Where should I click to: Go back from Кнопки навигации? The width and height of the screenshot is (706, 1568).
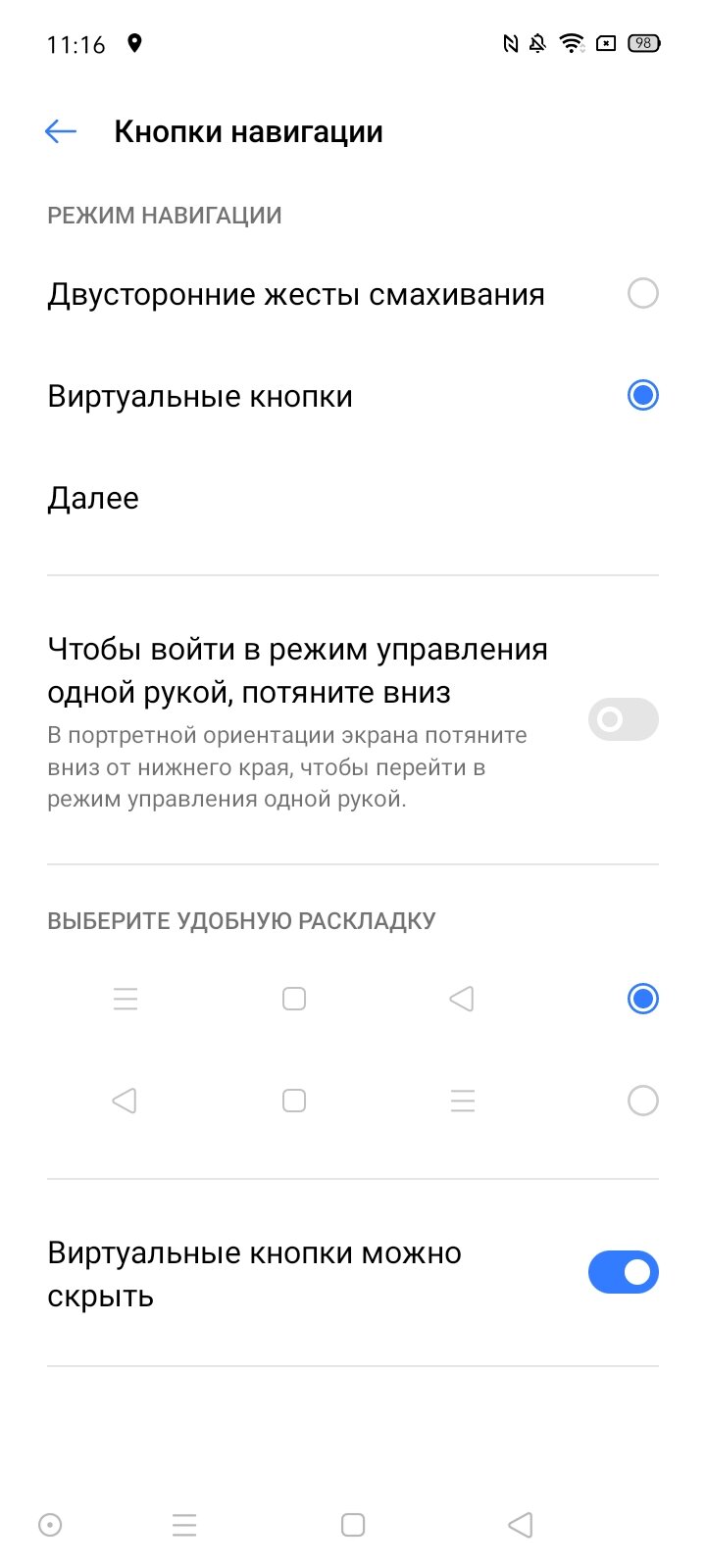[x=60, y=131]
